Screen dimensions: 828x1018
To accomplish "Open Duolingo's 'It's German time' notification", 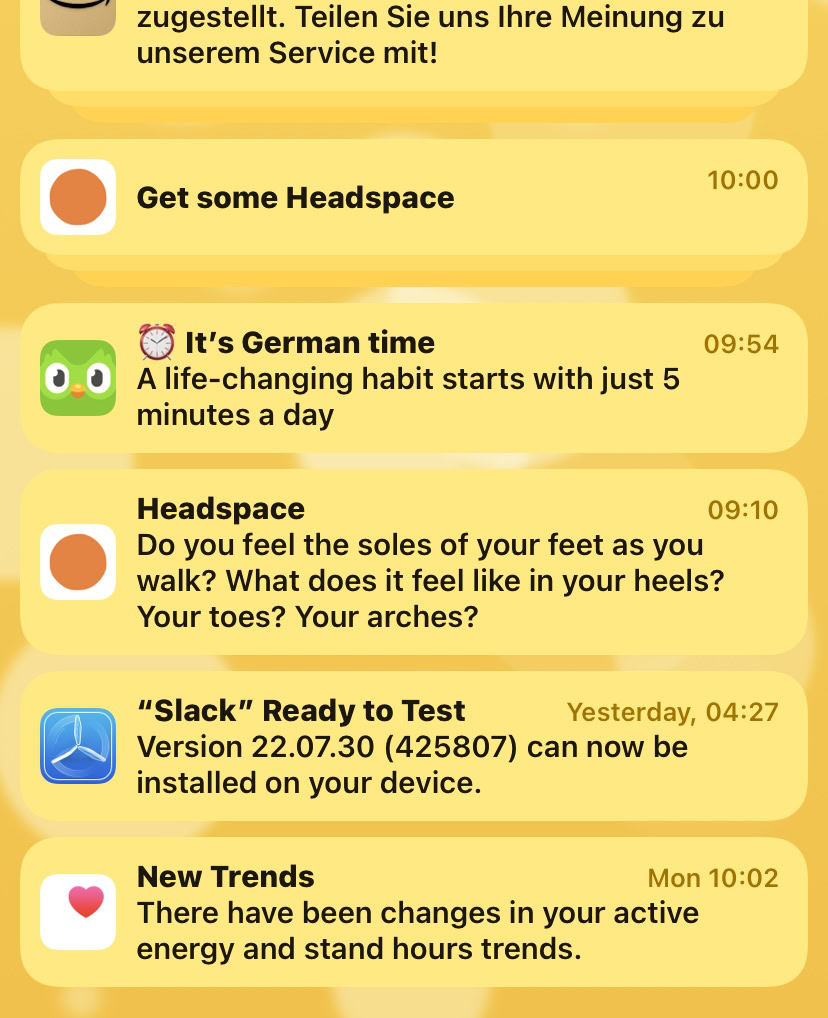I will coord(413,378).
